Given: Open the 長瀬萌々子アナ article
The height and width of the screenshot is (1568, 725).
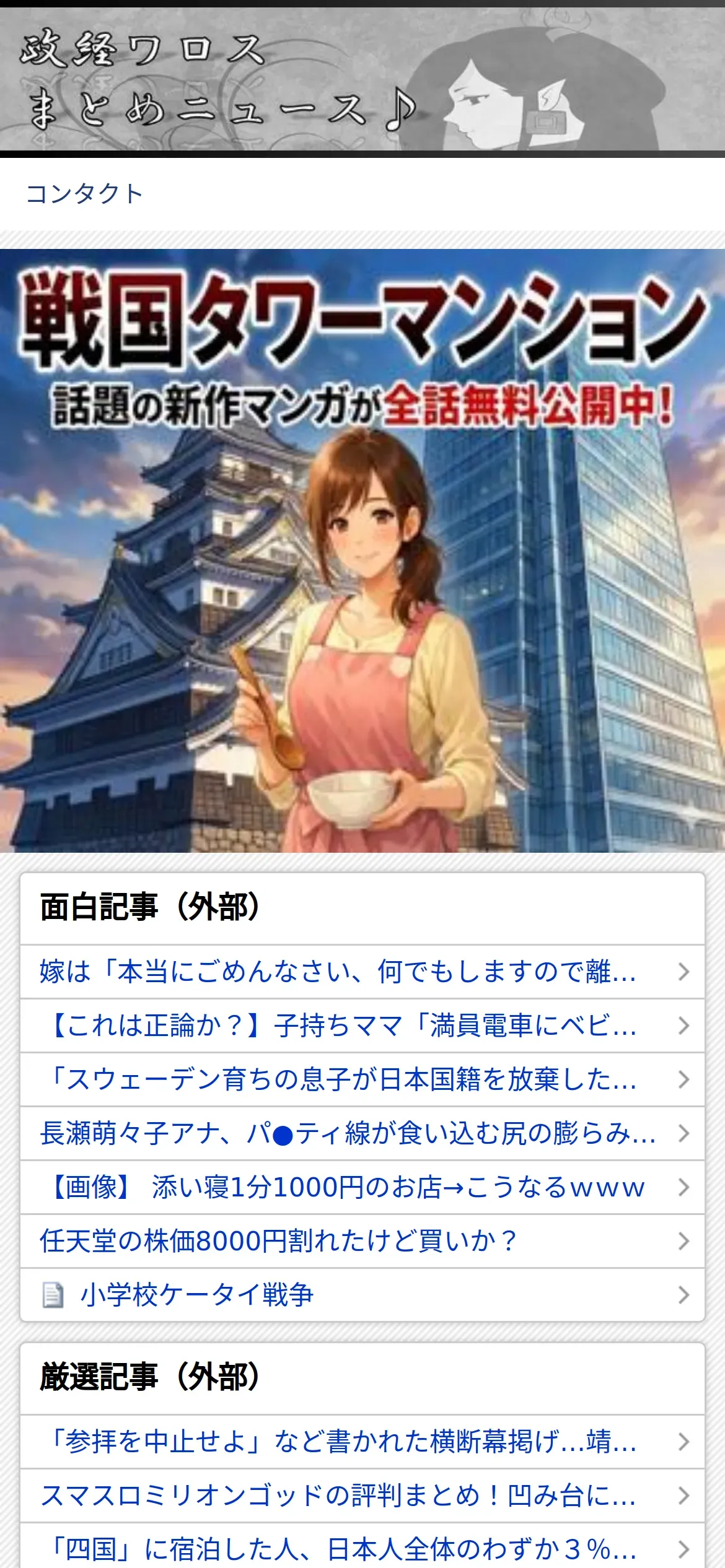Looking at the screenshot, I should 362,1133.
